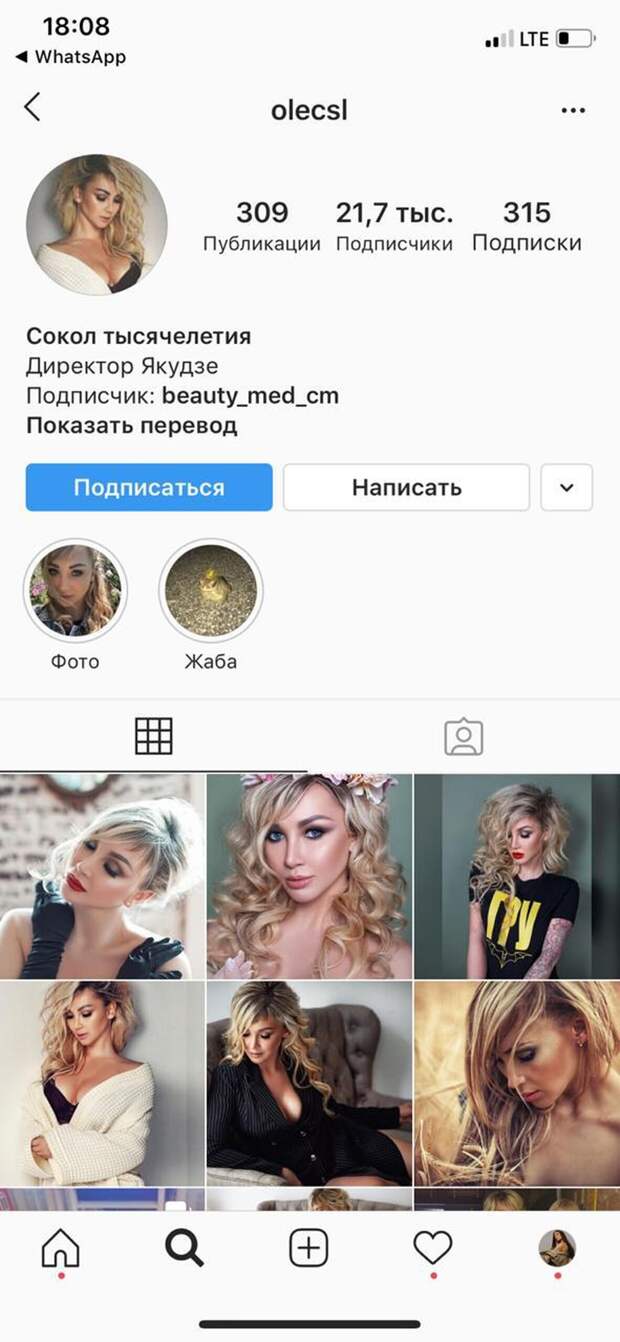Switch to the grid posts tab
Image resolution: width=620 pixels, height=1342 pixels.
coord(154,736)
